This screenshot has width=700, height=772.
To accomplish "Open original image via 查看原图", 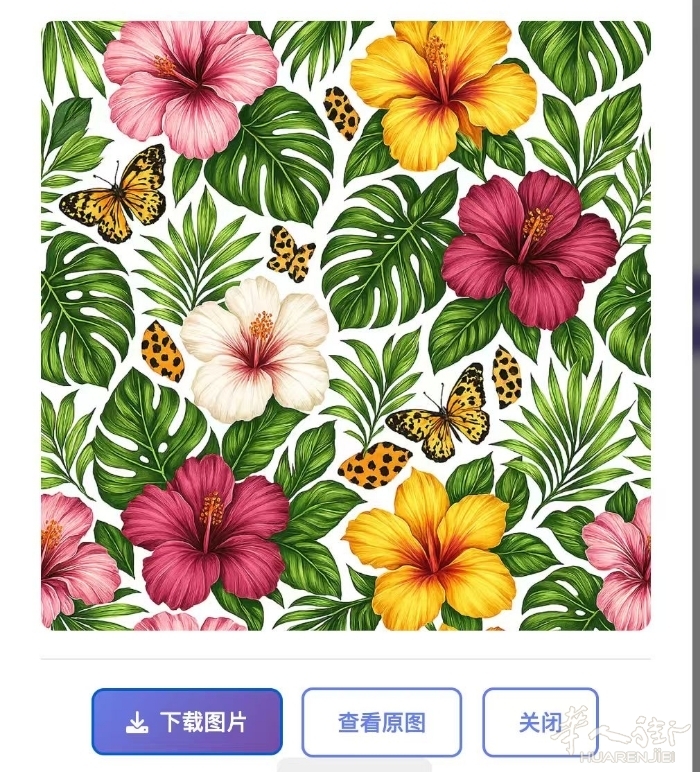I will coord(381,722).
